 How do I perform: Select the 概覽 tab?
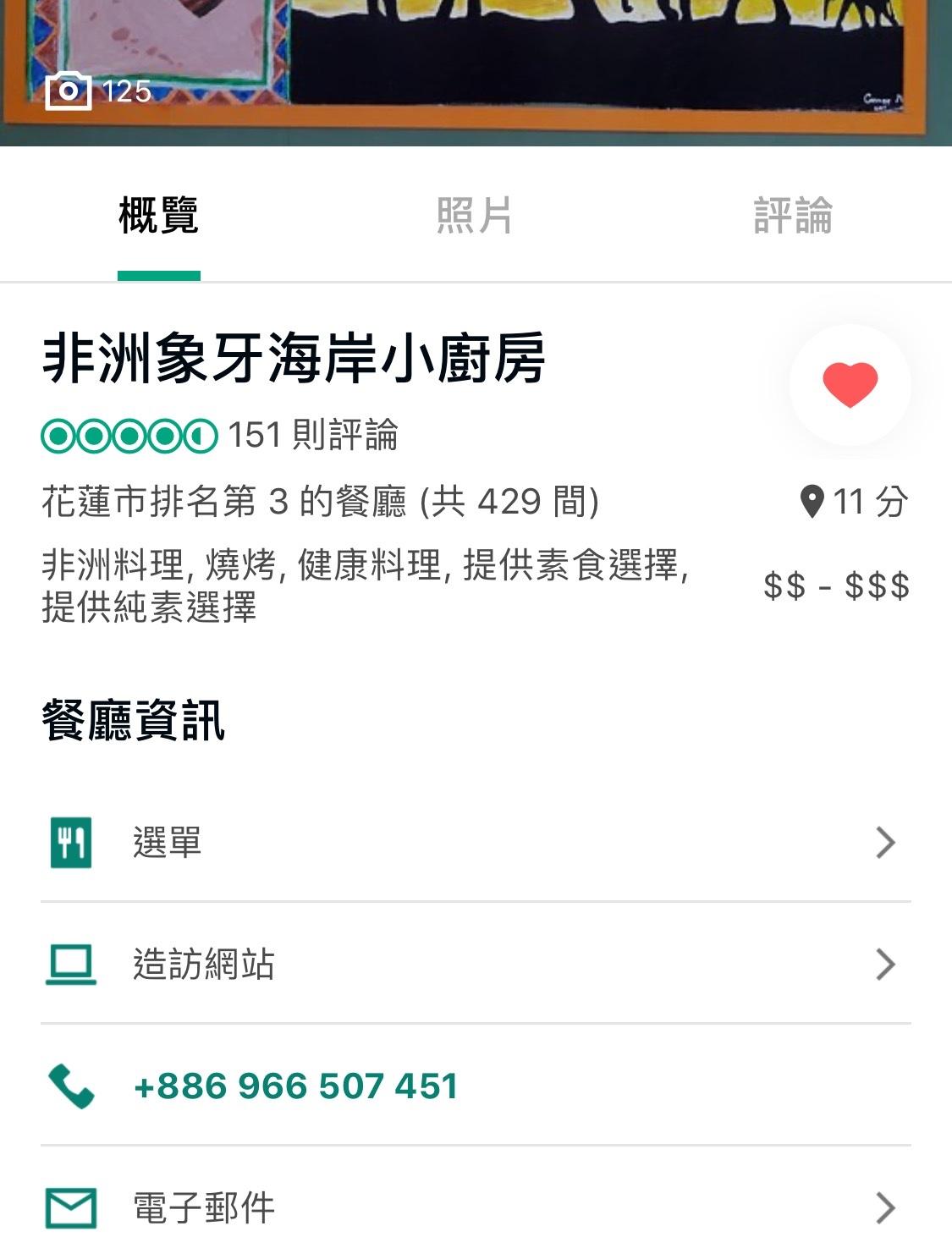(x=158, y=216)
